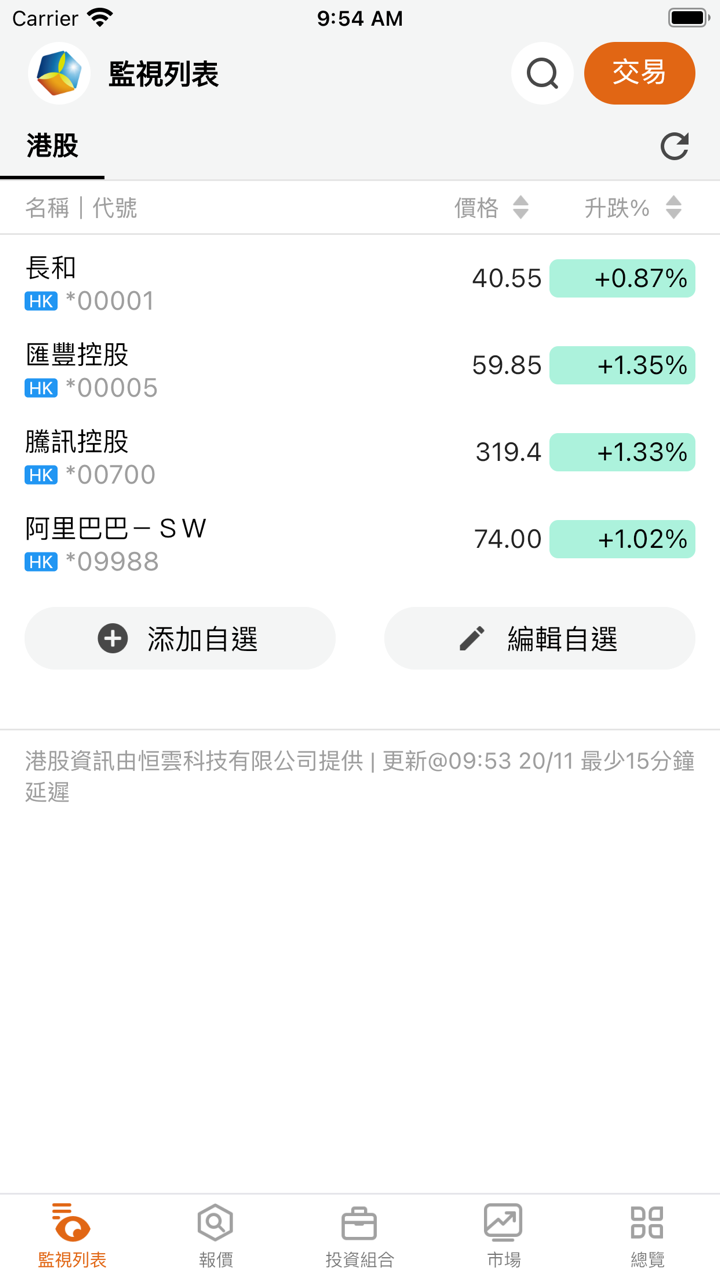The height and width of the screenshot is (1280, 720).
Task: Tap the orange 交易 button
Action: click(639, 73)
